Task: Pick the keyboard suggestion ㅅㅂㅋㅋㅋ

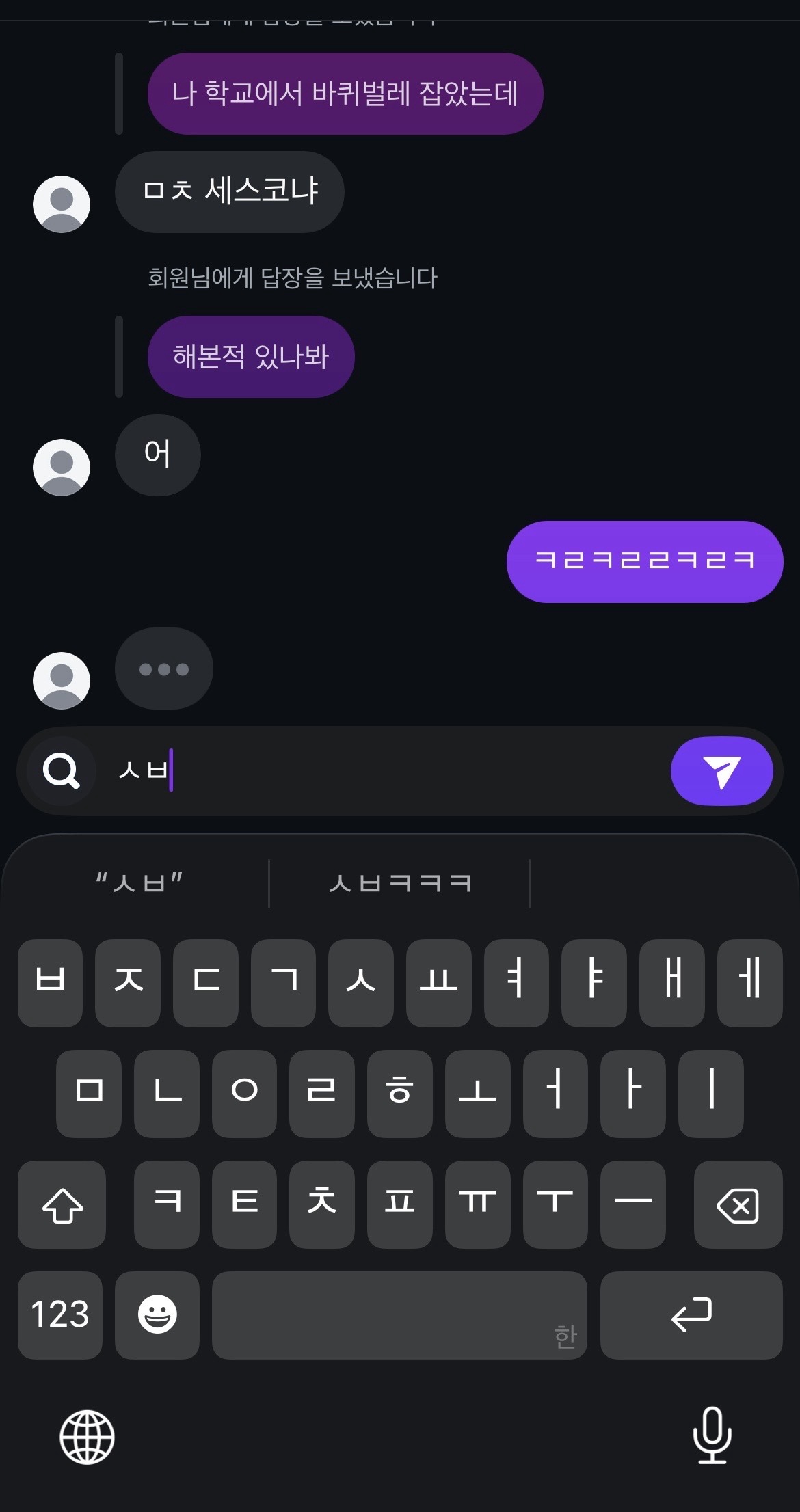Action: pyautogui.click(x=400, y=883)
